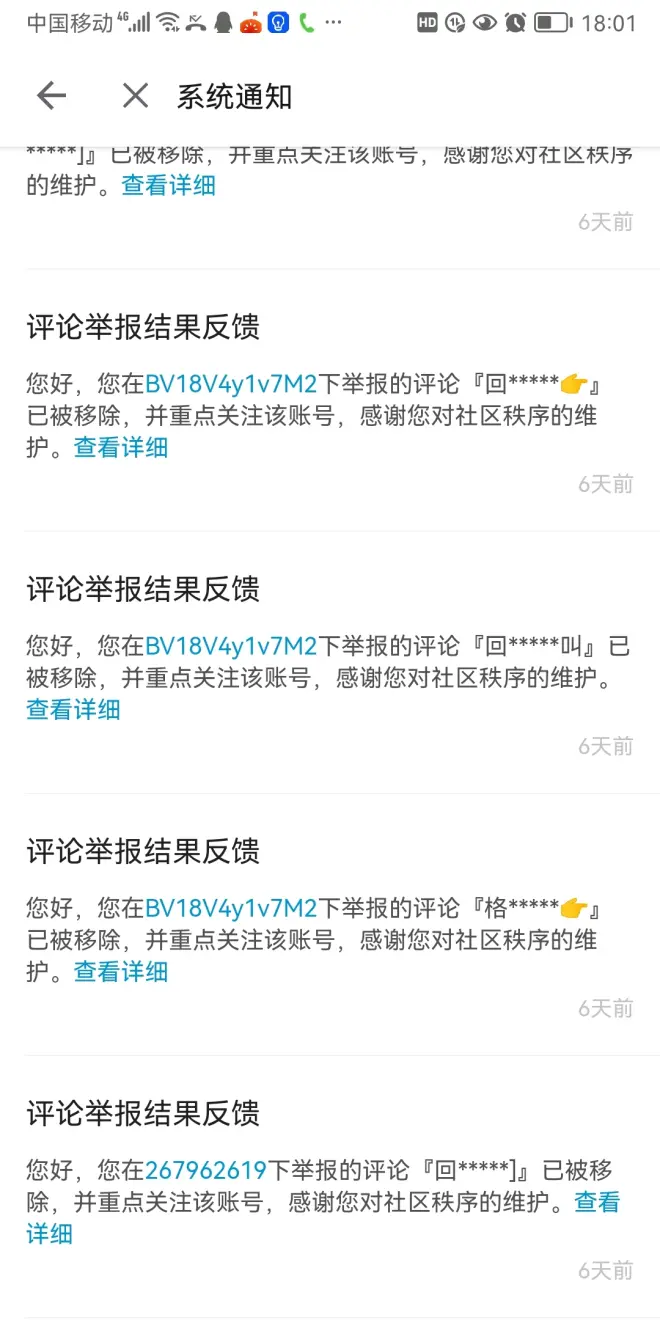Select 查看详细 for the 『格*****👉』 report
The height and width of the screenshot is (1320, 660).
(121, 972)
